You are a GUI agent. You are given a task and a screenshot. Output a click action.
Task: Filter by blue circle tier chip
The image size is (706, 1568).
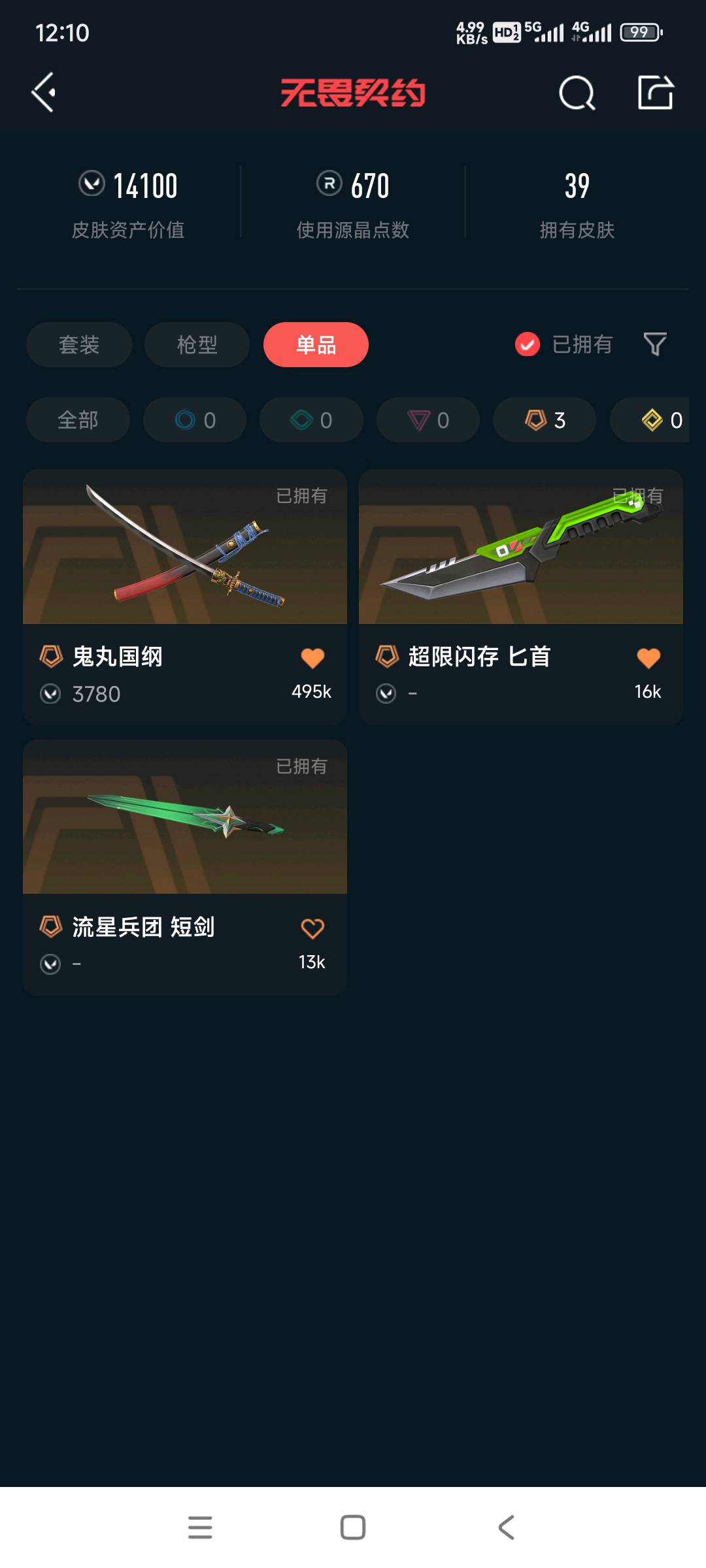pos(195,420)
